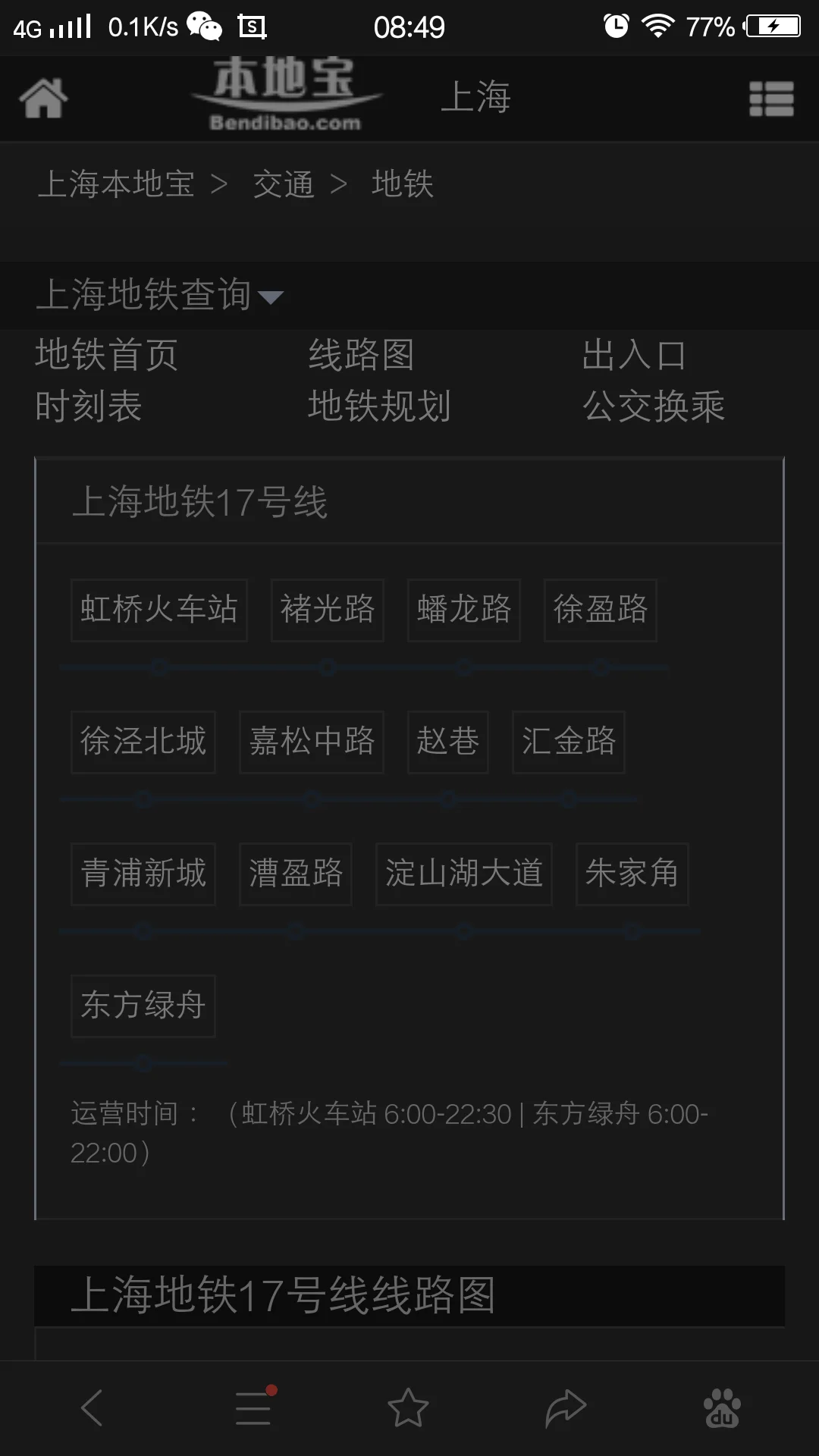The width and height of the screenshot is (819, 1456).
Task: Tap the 上海地铁17号线线路图 heading
Action: pyautogui.click(x=284, y=1294)
